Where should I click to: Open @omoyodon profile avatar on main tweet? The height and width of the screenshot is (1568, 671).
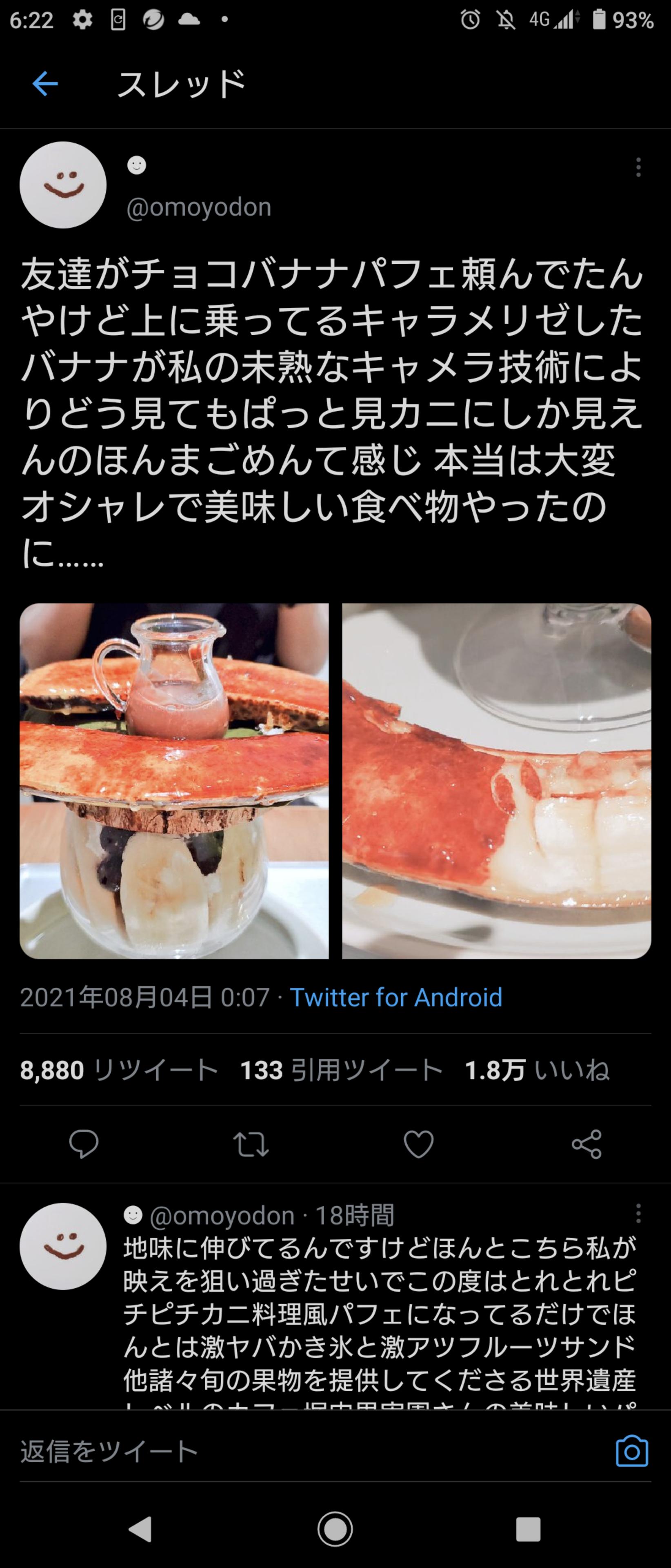click(x=63, y=185)
